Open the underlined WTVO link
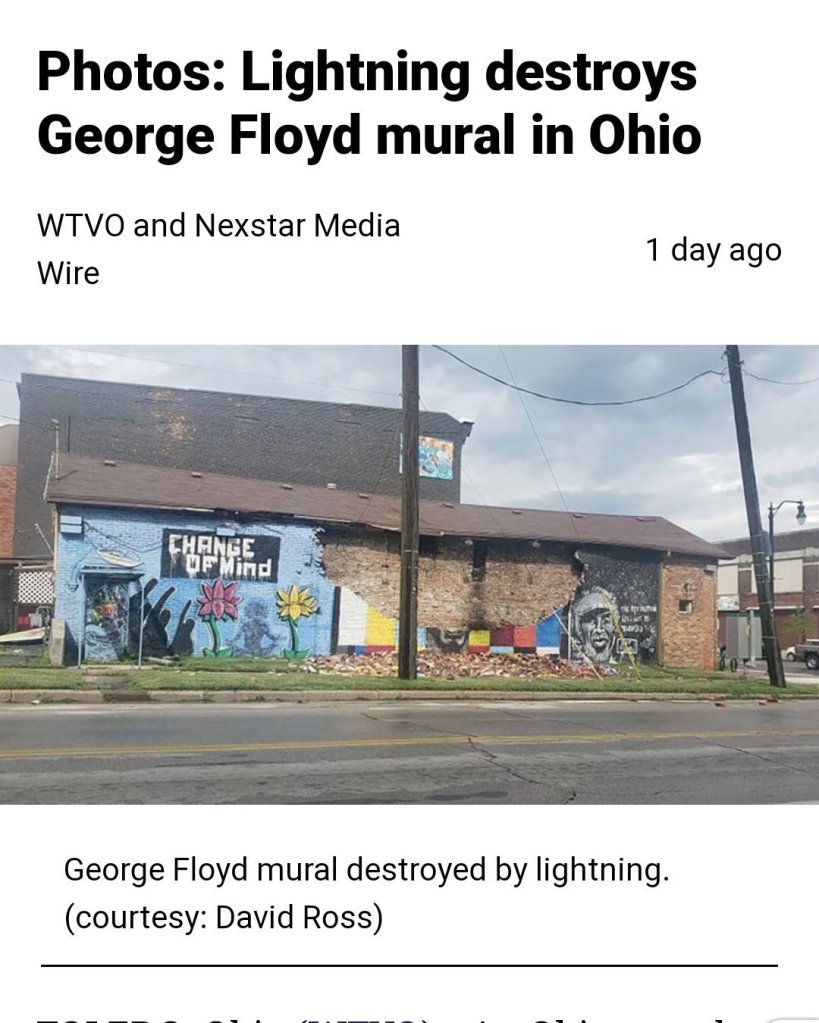 click(x=366, y=1017)
